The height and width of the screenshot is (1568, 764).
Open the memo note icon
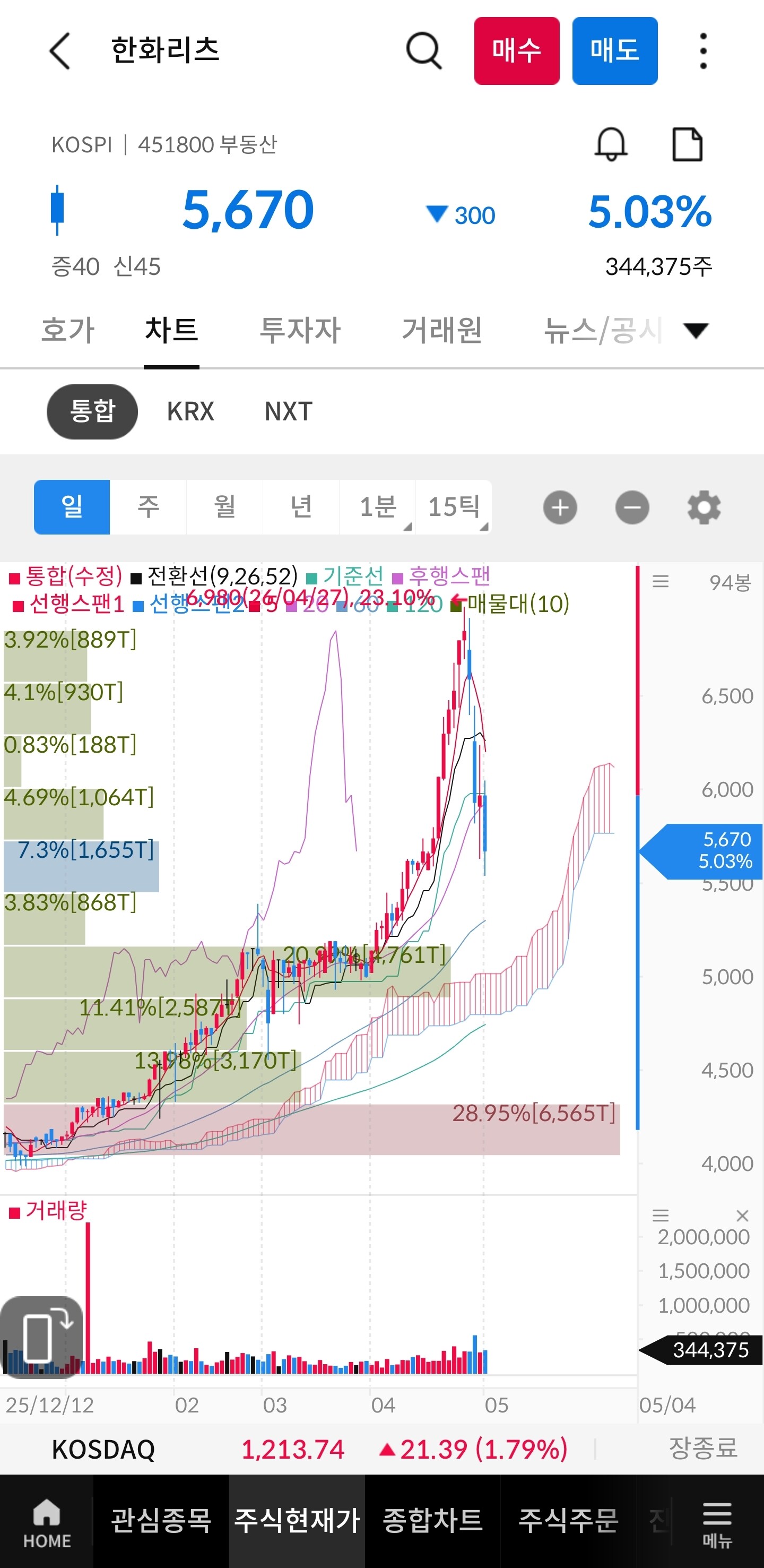point(688,144)
